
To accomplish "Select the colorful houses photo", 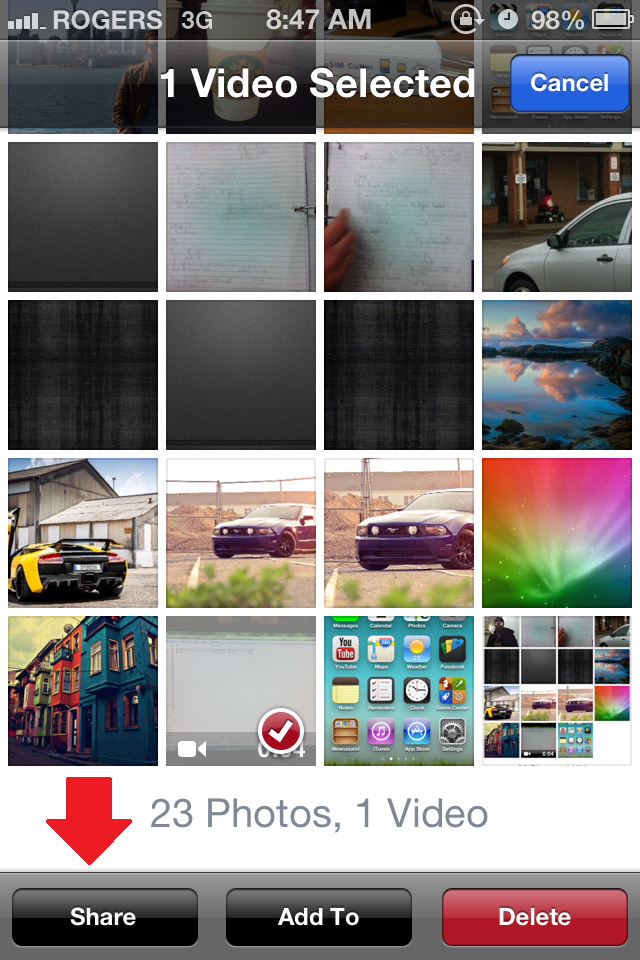I will click(83, 691).
